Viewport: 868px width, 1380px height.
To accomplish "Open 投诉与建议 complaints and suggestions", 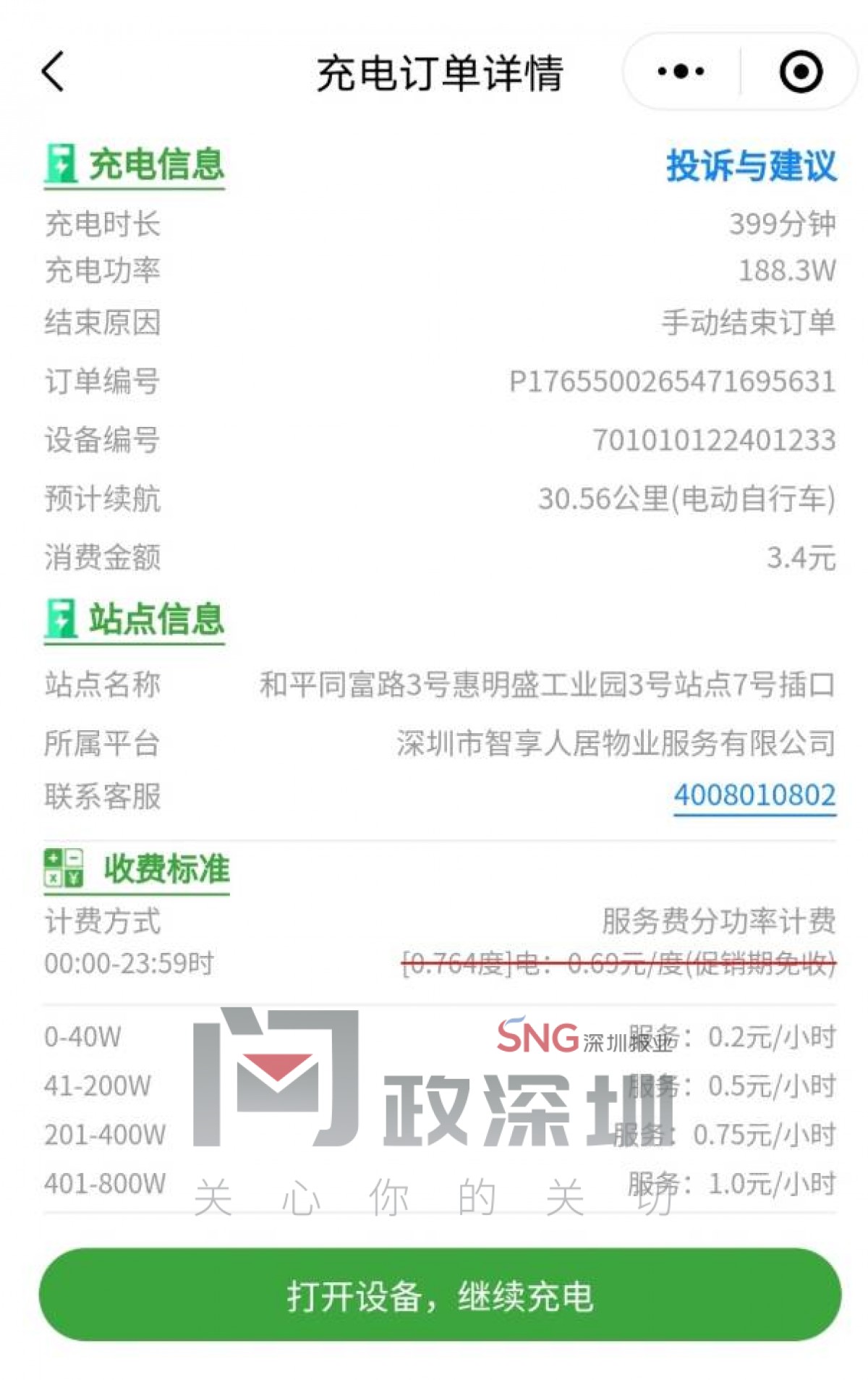I will click(751, 166).
